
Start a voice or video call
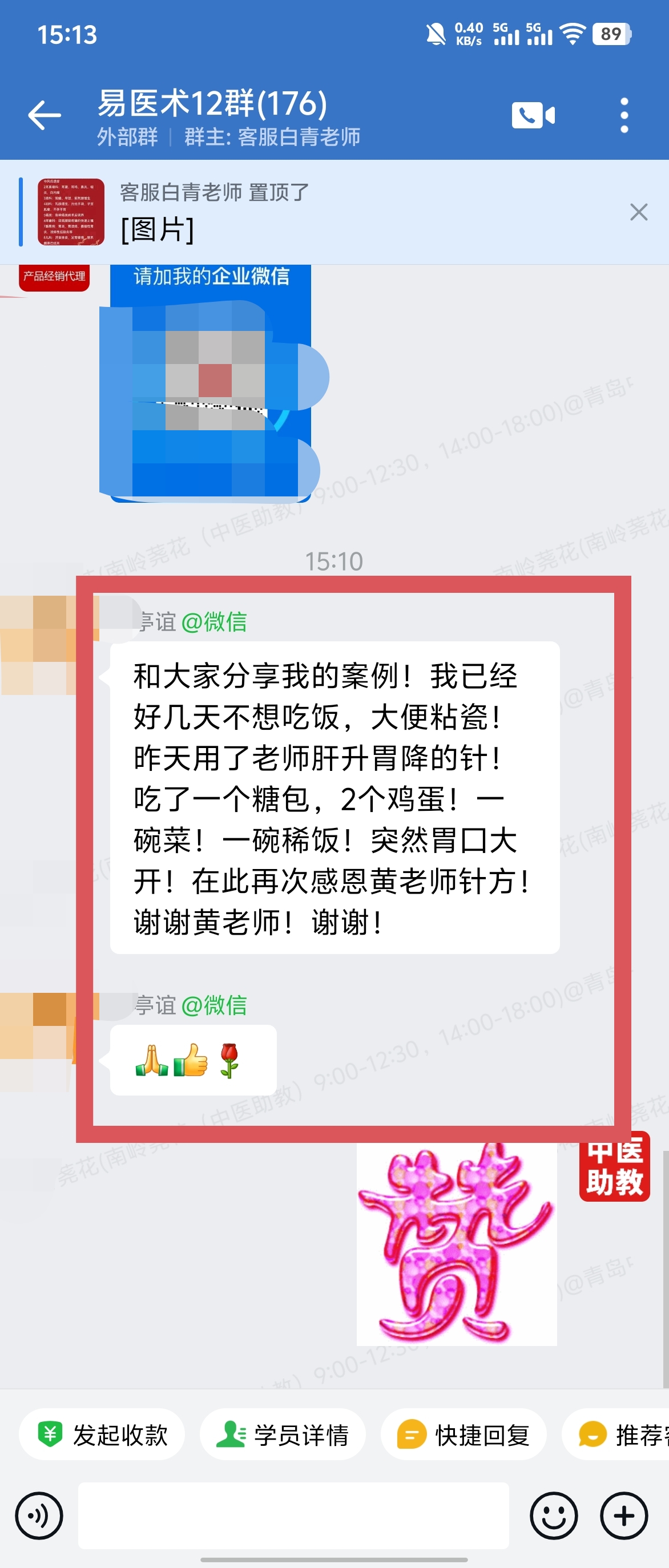pyautogui.click(x=533, y=116)
